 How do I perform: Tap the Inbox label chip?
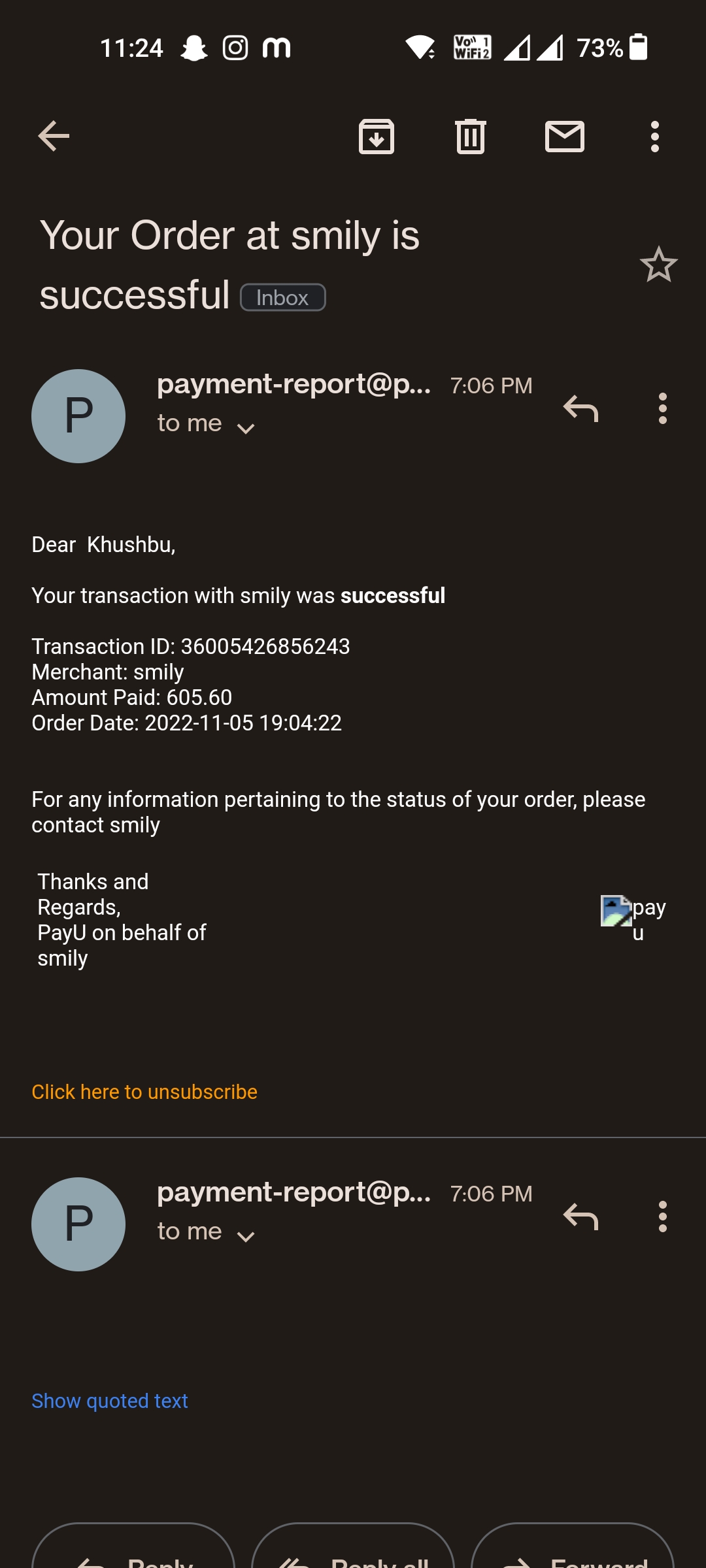click(x=282, y=298)
